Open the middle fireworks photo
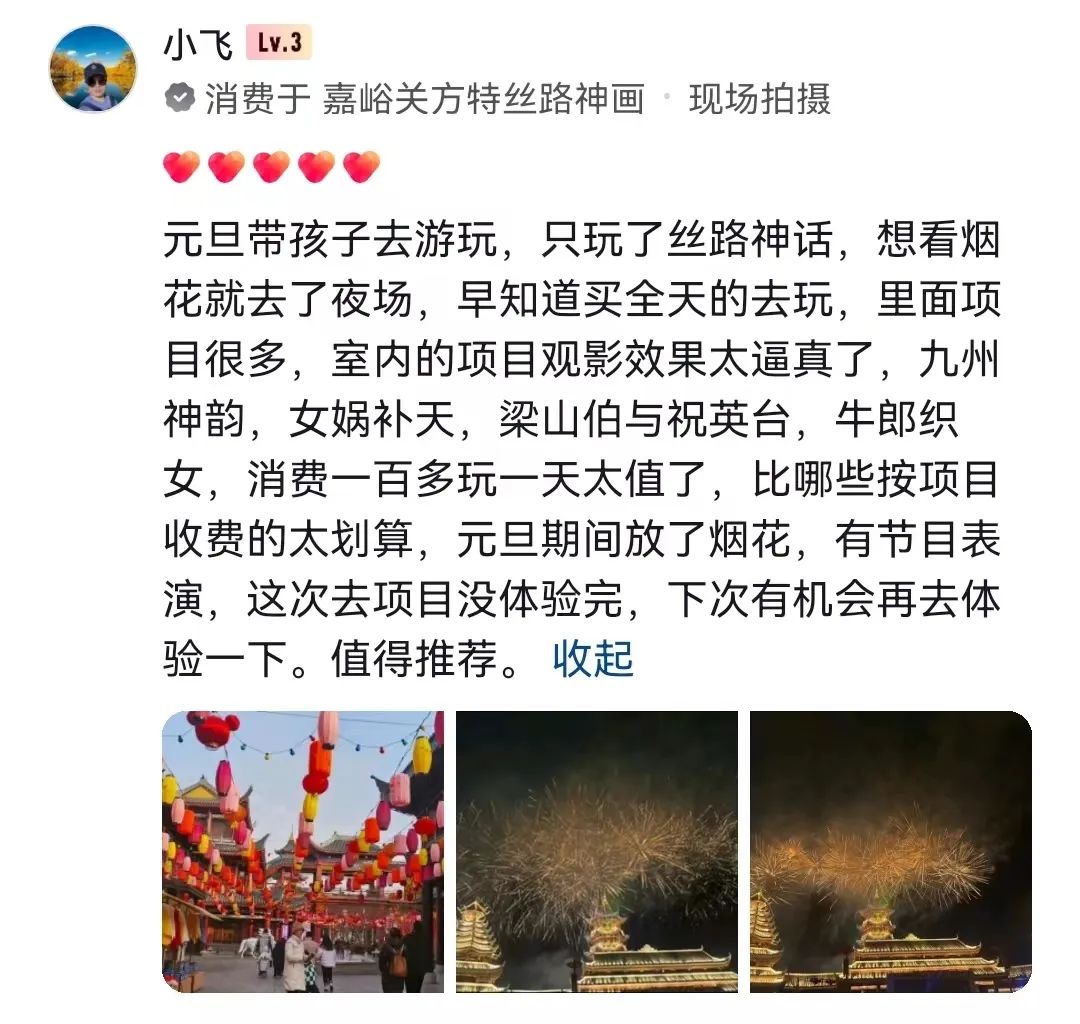 597,851
